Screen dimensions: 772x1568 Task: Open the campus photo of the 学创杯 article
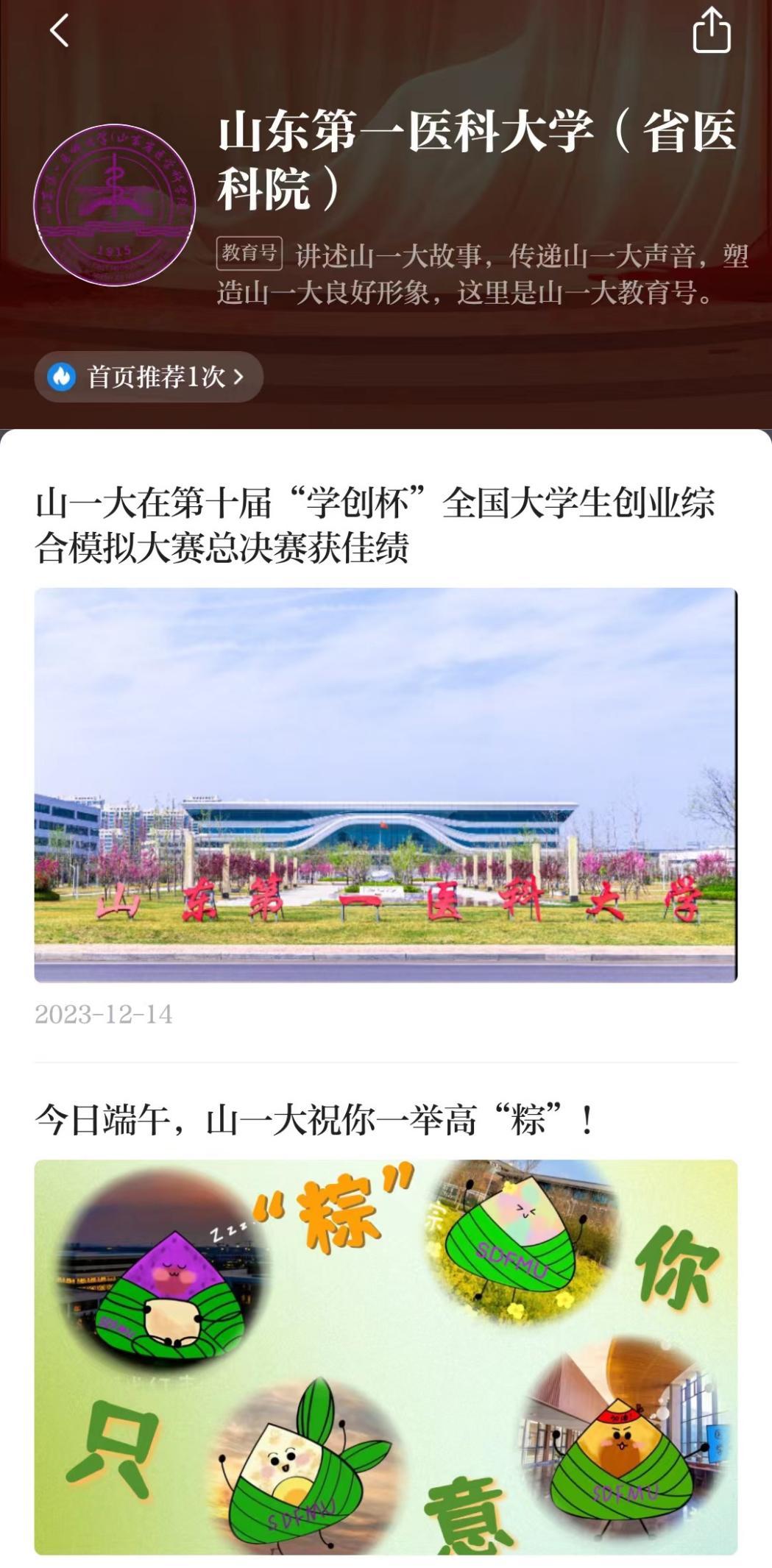click(386, 785)
